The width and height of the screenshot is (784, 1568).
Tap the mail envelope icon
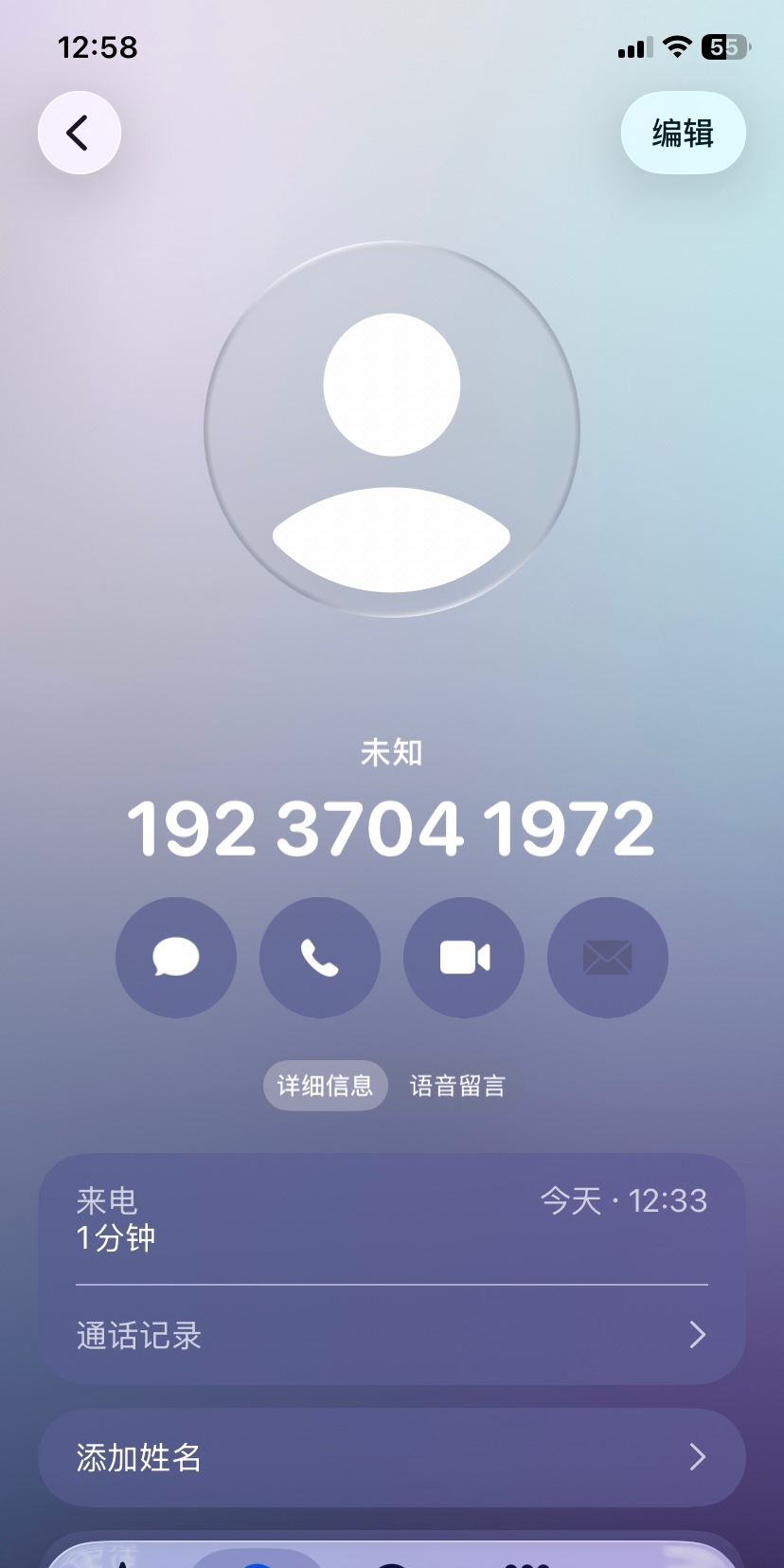point(607,957)
